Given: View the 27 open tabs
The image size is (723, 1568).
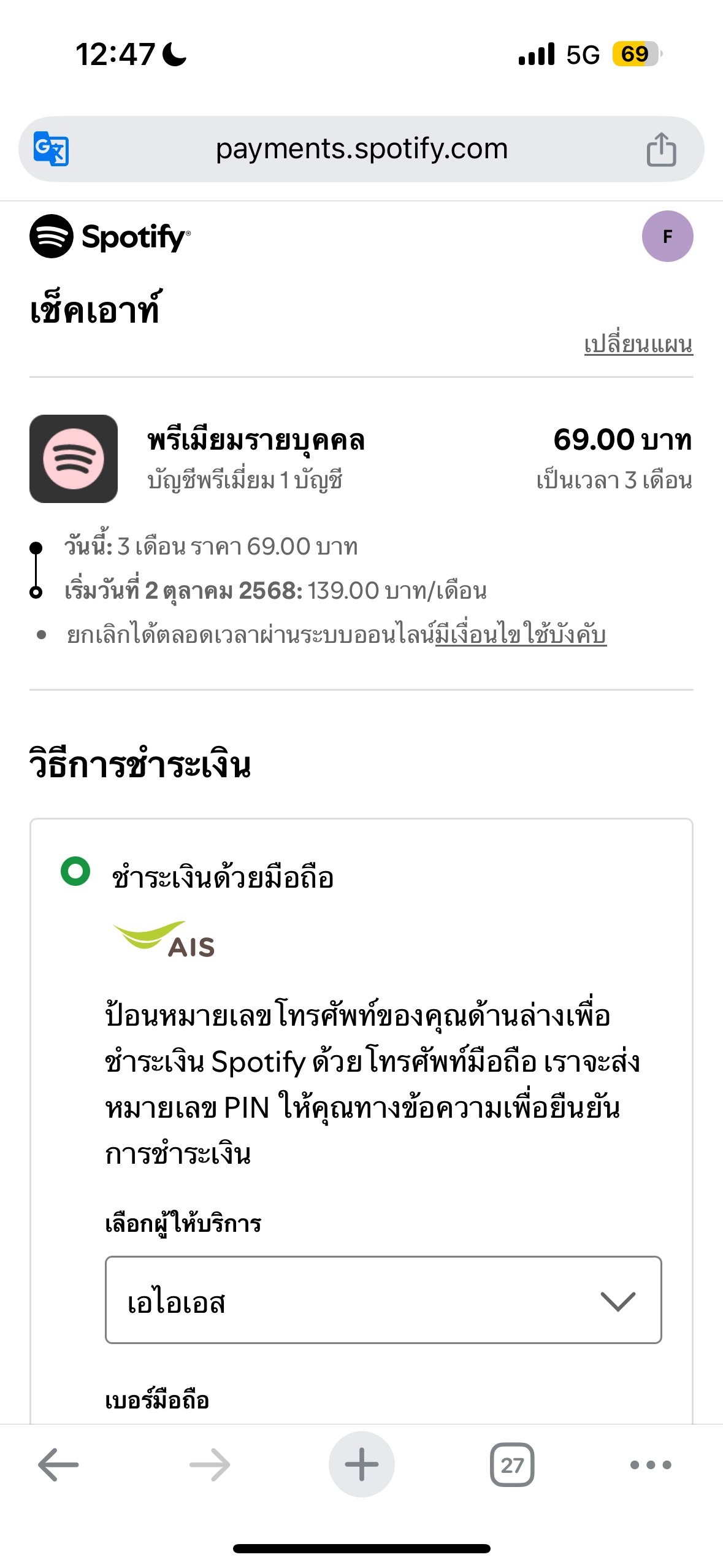Looking at the screenshot, I should [x=512, y=1465].
